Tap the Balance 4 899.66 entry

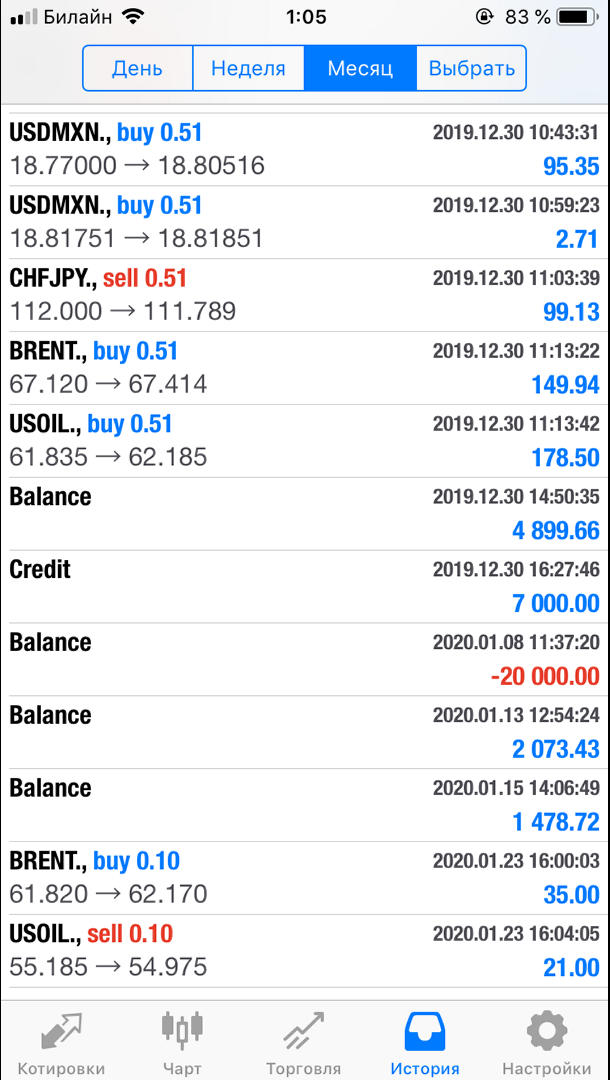(305, 515)
